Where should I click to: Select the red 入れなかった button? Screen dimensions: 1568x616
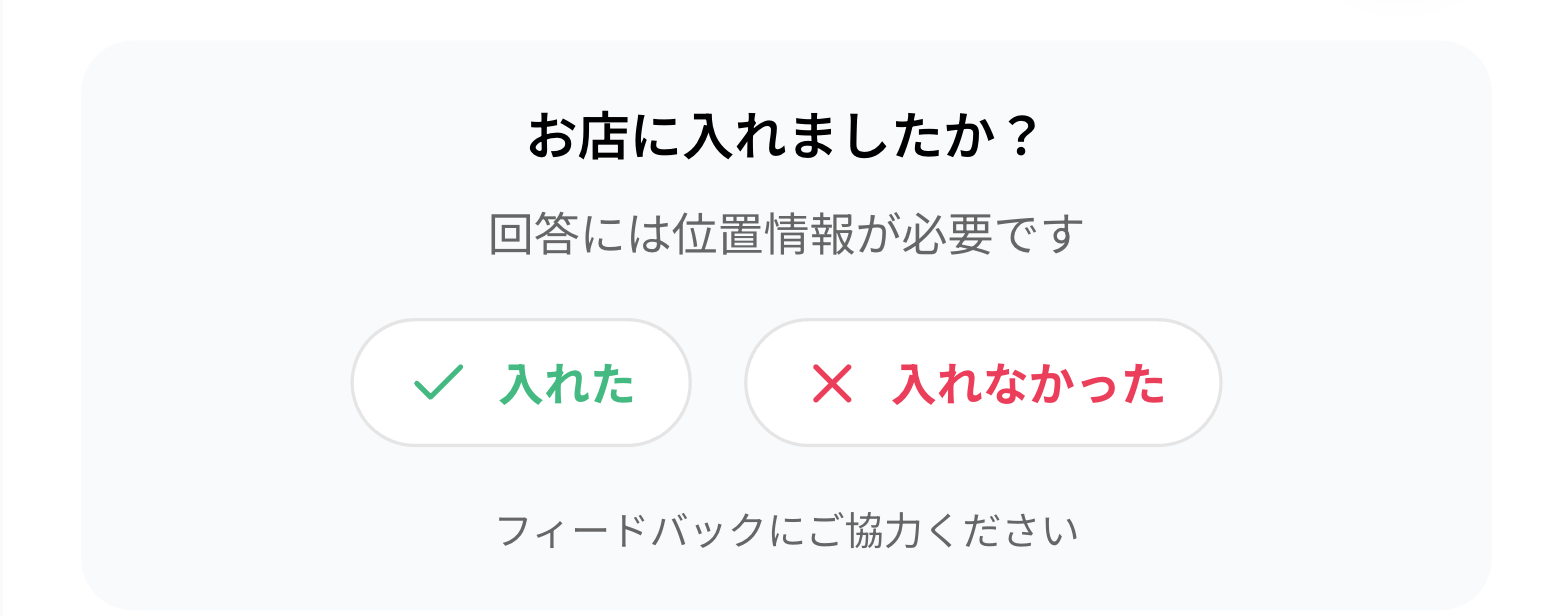983,383
